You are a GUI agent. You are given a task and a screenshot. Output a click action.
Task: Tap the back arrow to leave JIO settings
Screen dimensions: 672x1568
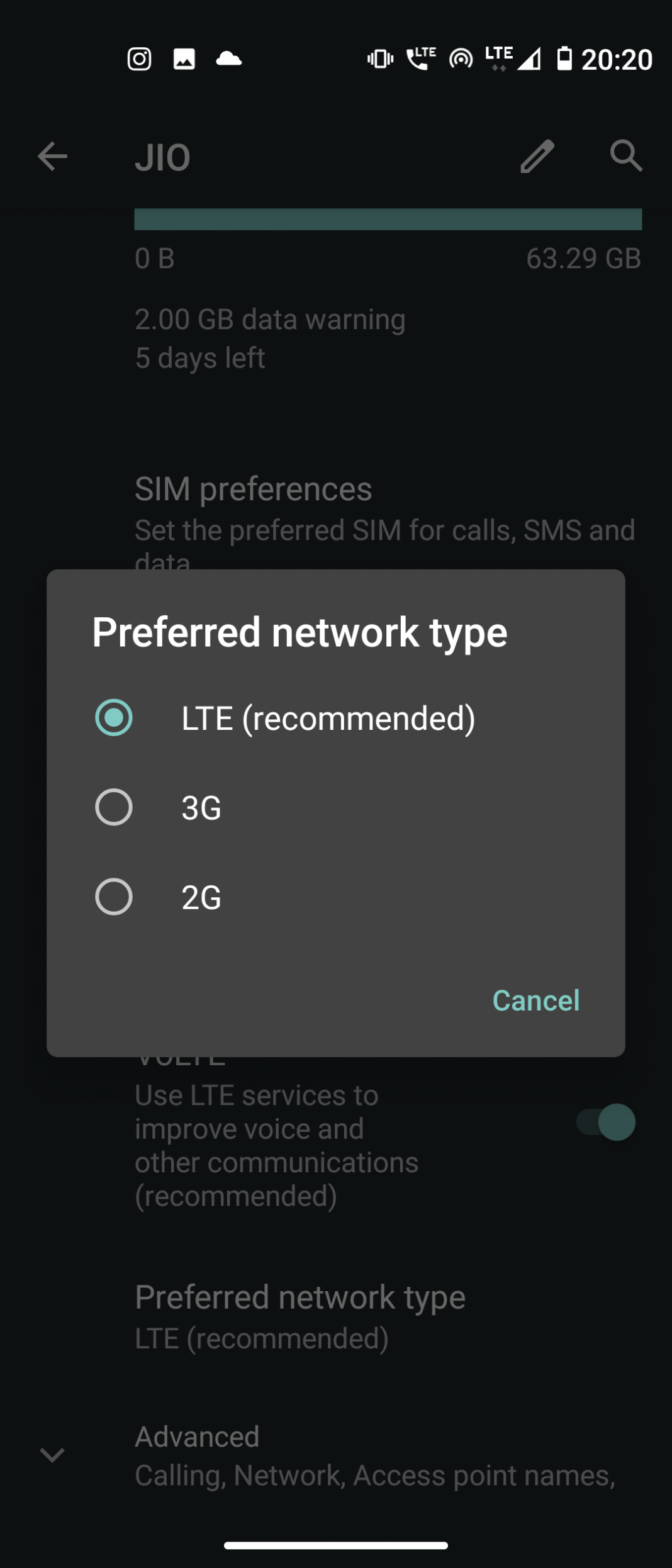click(x=53, y=156)
